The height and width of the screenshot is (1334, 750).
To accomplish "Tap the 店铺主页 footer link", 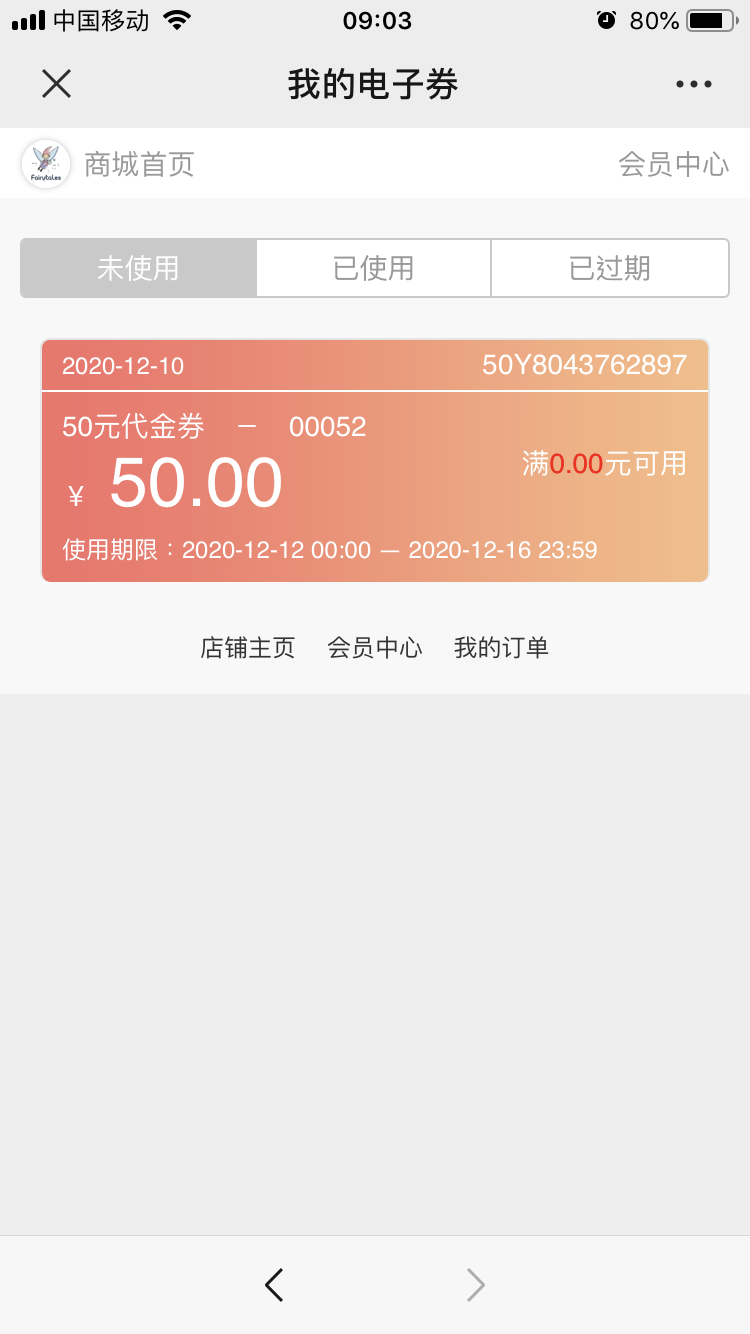I will click(x=248, y=648).
